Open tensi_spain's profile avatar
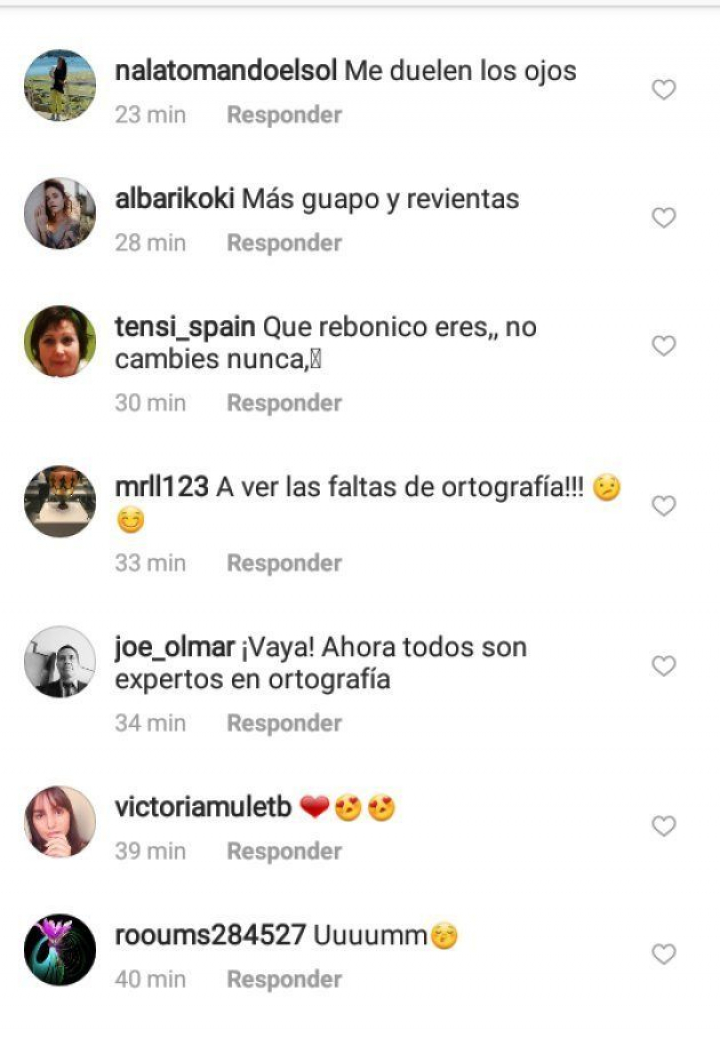Screen dimensions: 720x1038 (60, 341)
